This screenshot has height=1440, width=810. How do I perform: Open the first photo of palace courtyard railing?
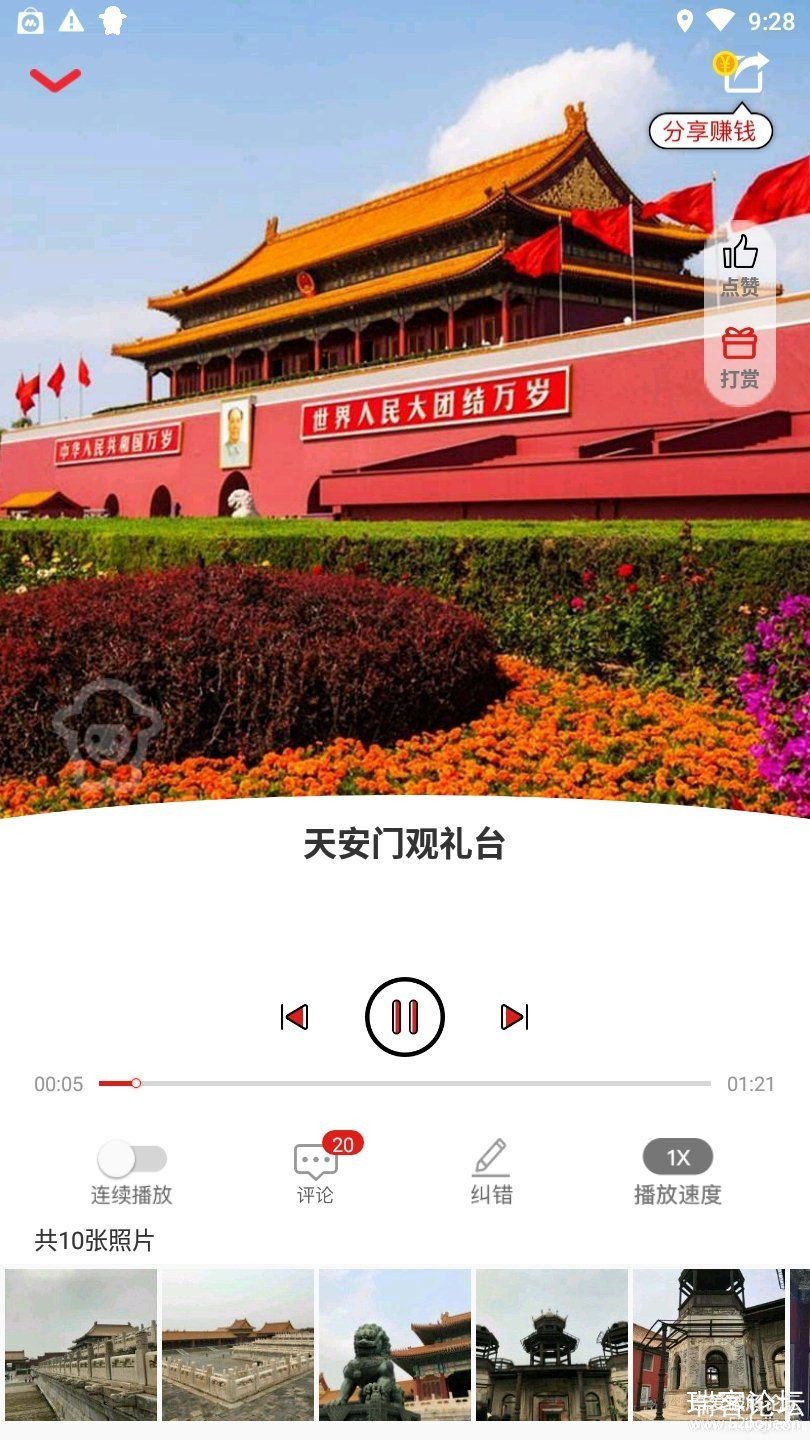(81, 1344)
